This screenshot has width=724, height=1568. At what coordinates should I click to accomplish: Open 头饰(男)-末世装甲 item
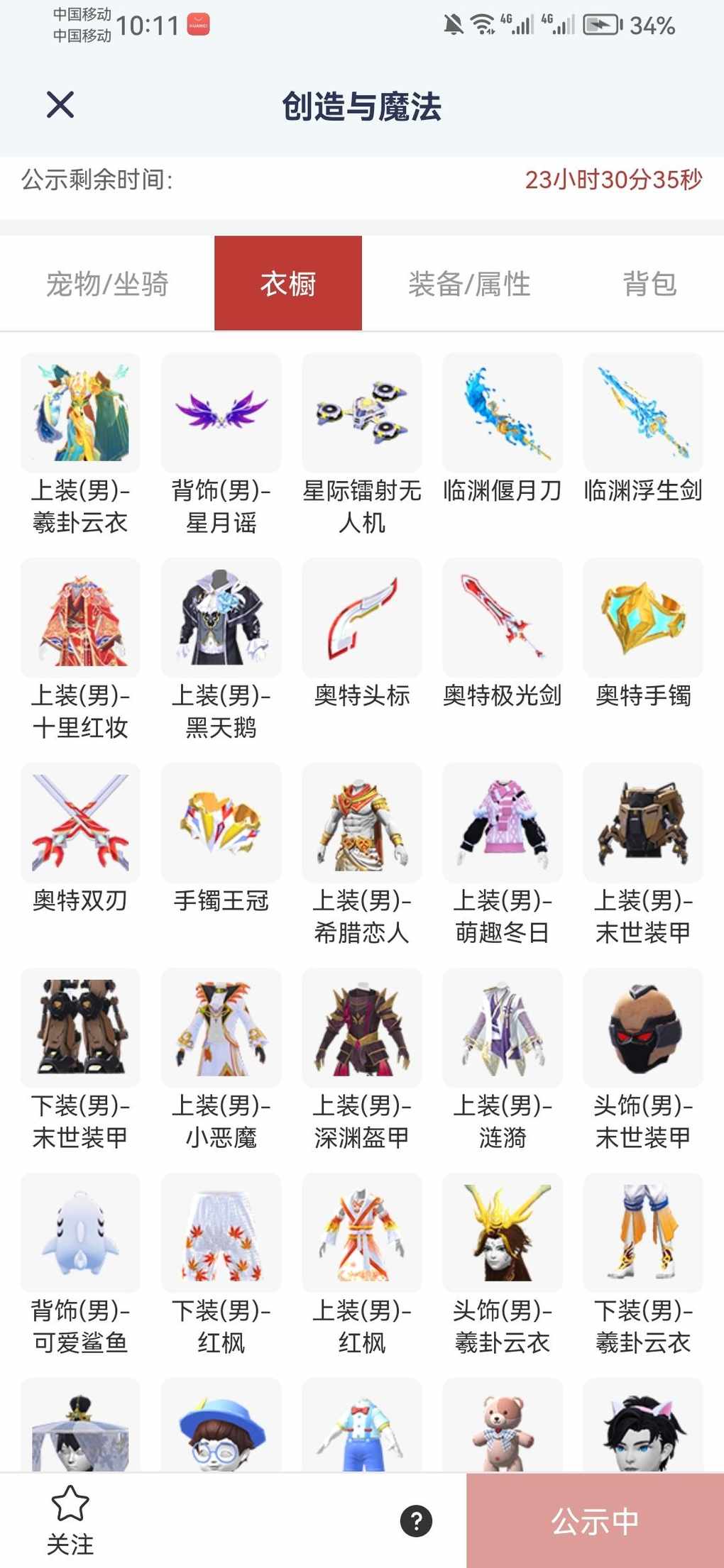click(643, 1028)
